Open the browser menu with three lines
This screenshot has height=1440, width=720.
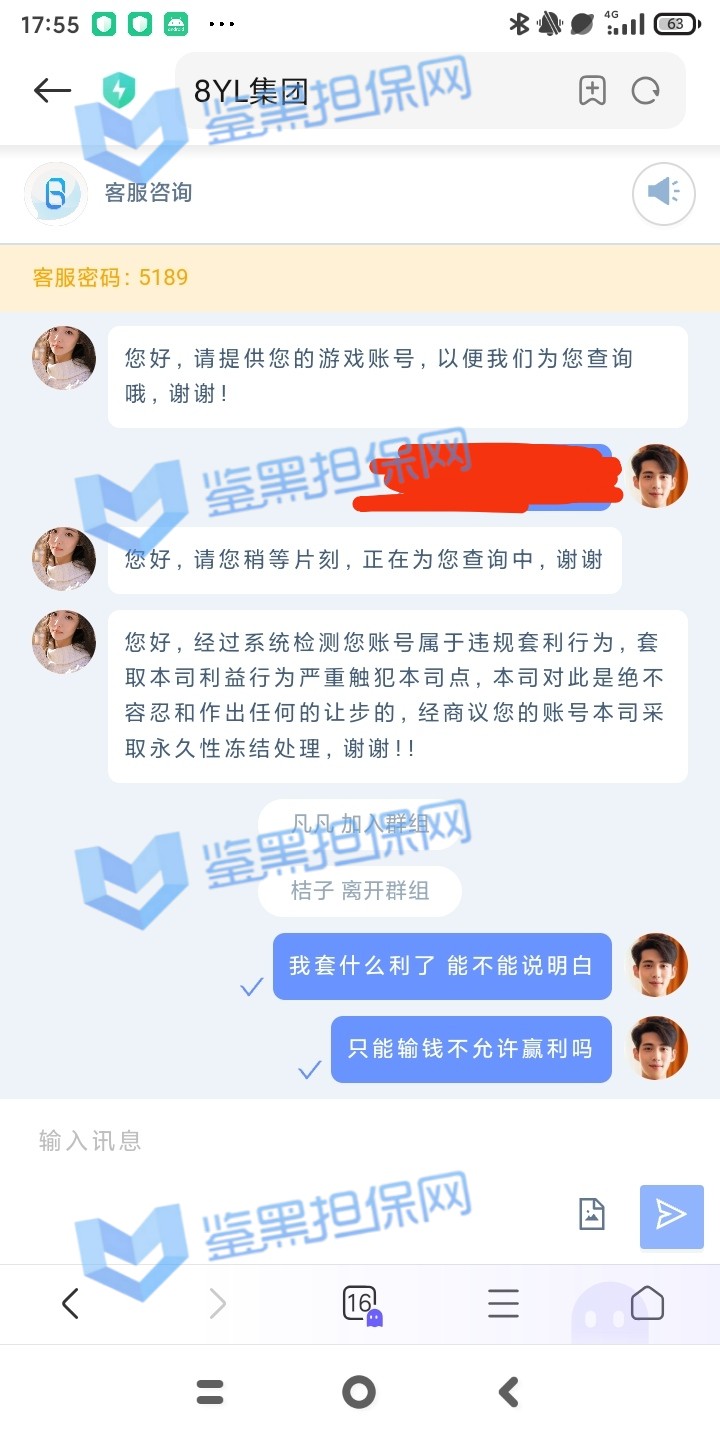tap(503, 1304)
